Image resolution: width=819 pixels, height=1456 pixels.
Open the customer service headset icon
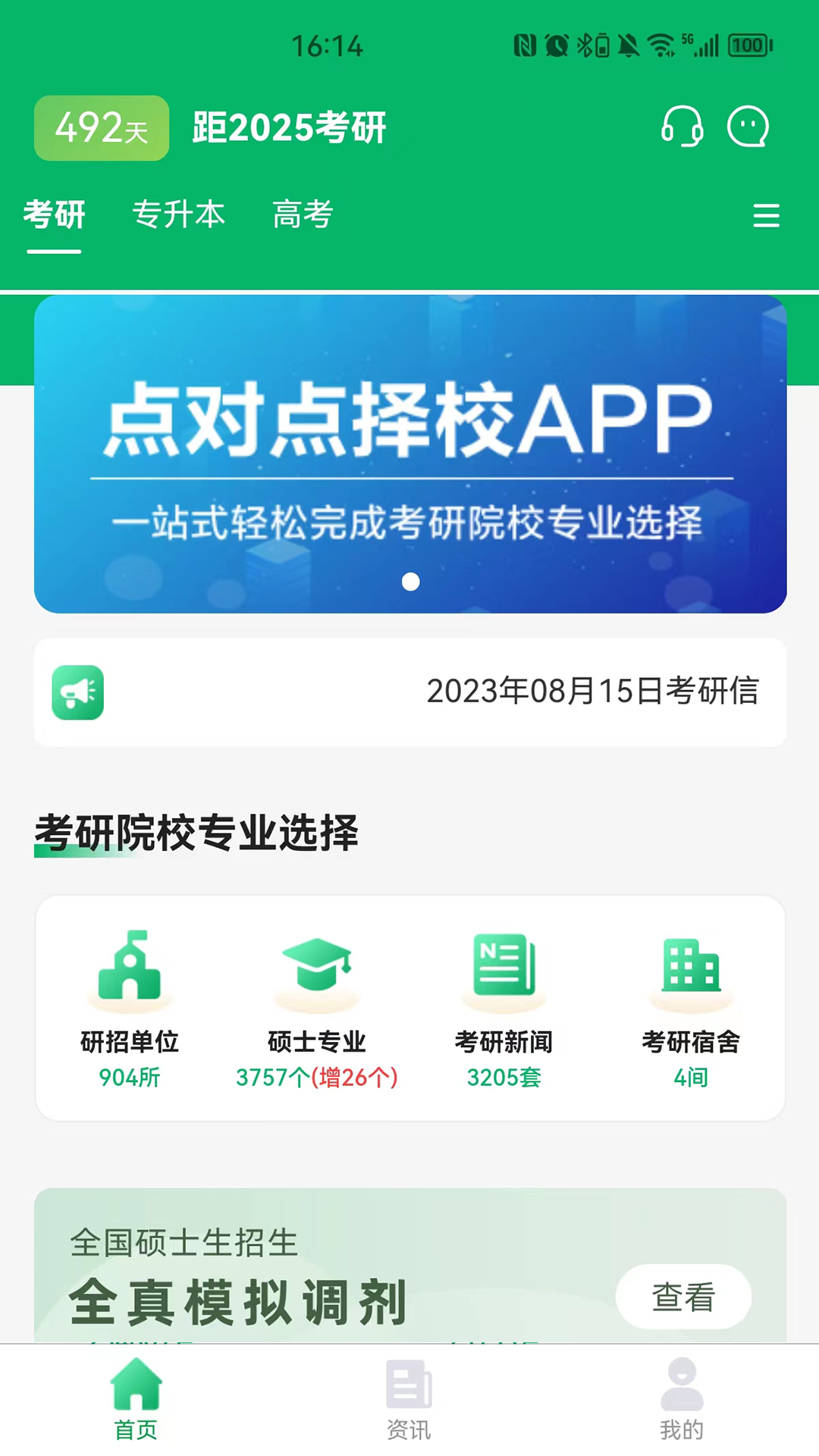coord(682,126)
